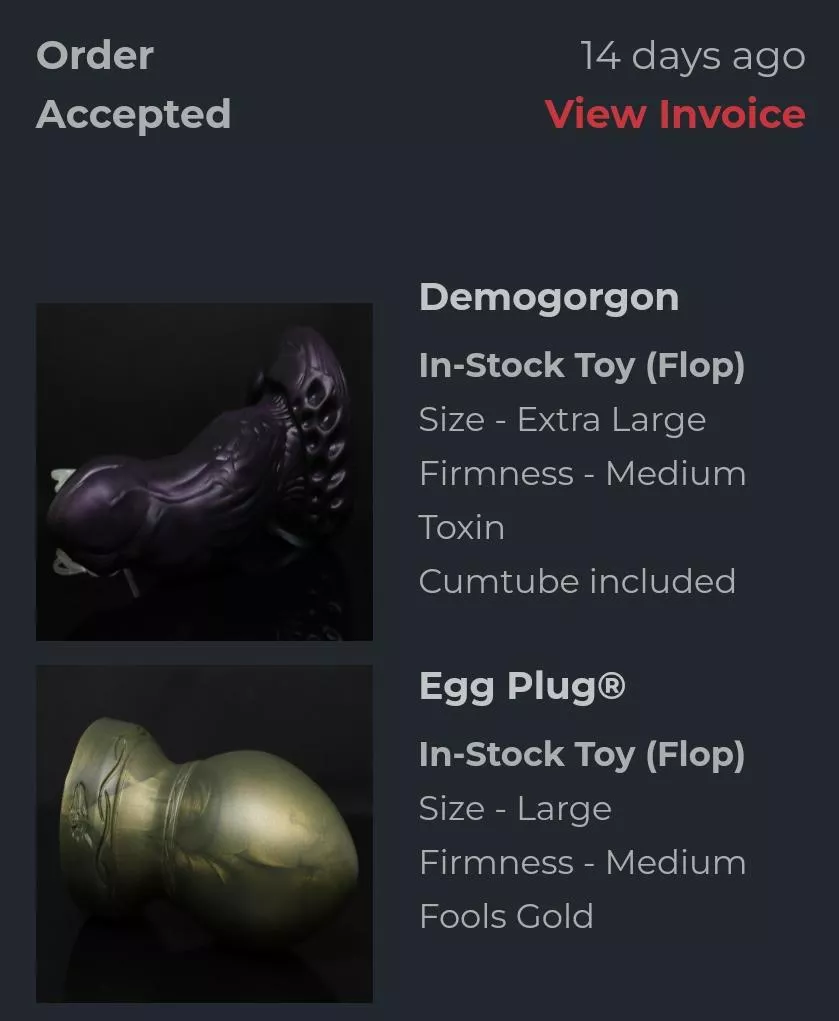The height and width of the screenshot is (1021, 839).
Task: Open the Demogorgon product image
Action: coord(204,471)
